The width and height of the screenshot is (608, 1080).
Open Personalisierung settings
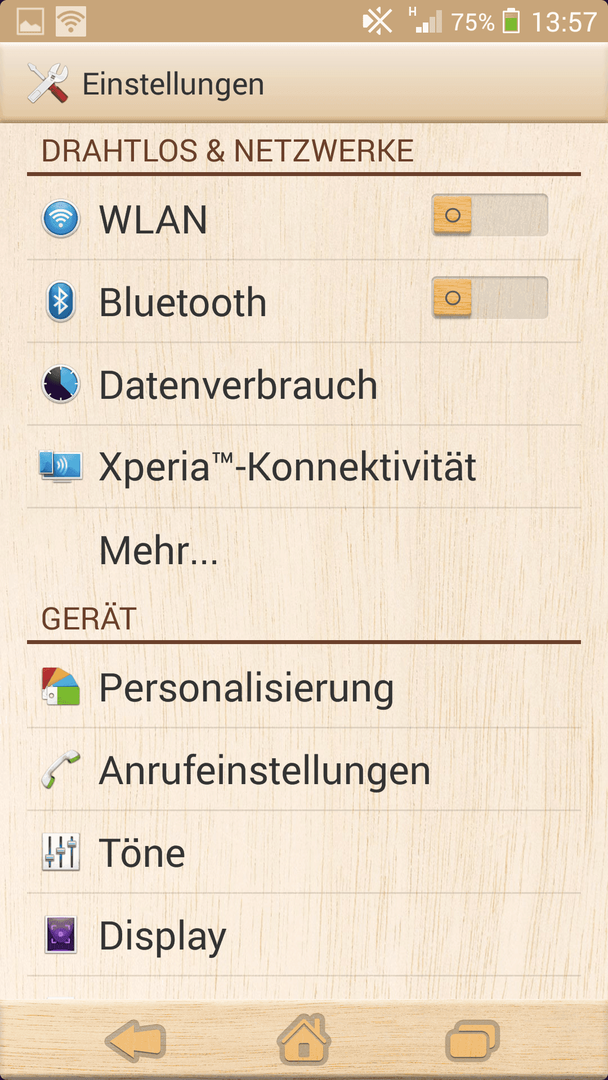click(x=304, y=687)
